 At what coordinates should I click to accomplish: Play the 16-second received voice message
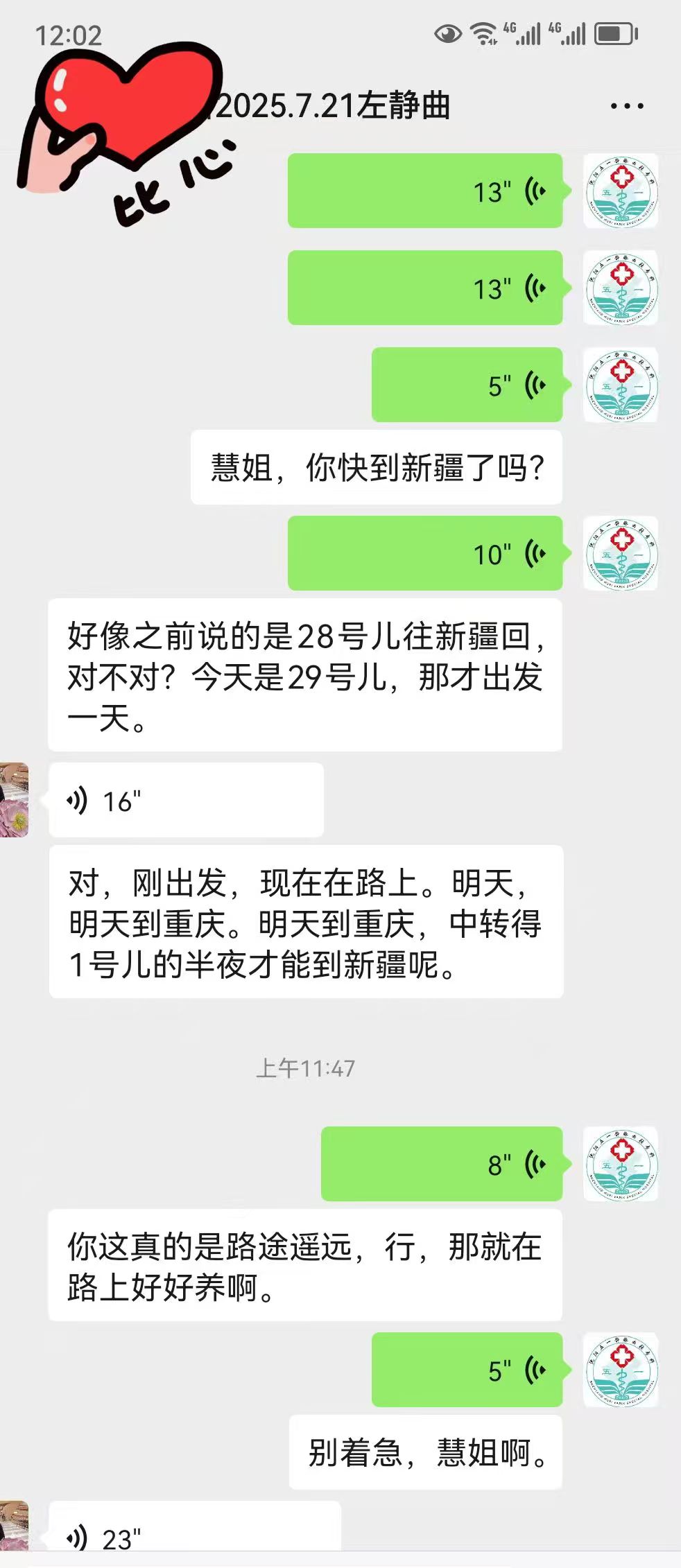pyautogui.click(x=186, y=800)
